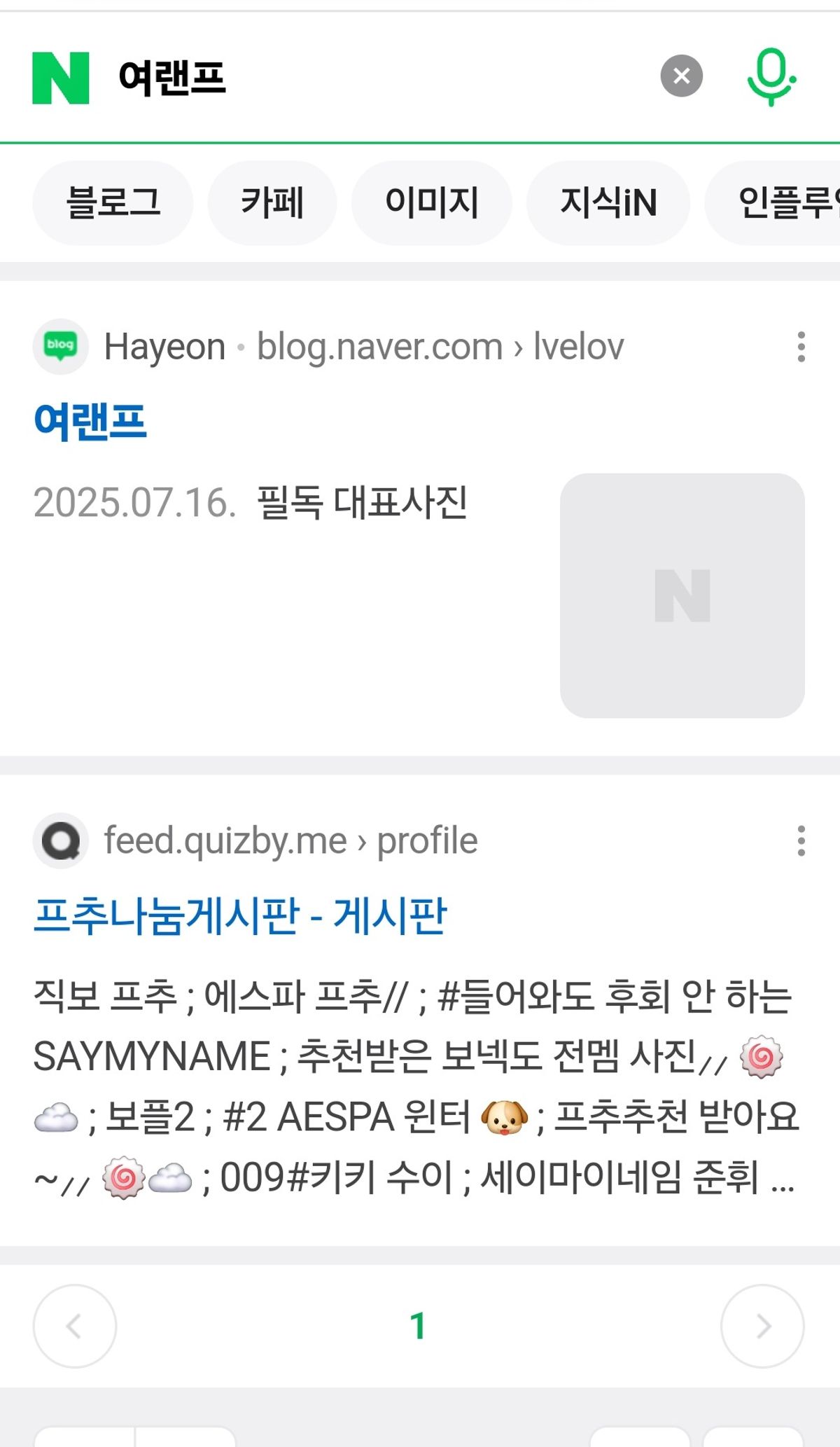Select the 지식iN filter tab
This screenshot has width=840, height=1447.
pos(608,203)
